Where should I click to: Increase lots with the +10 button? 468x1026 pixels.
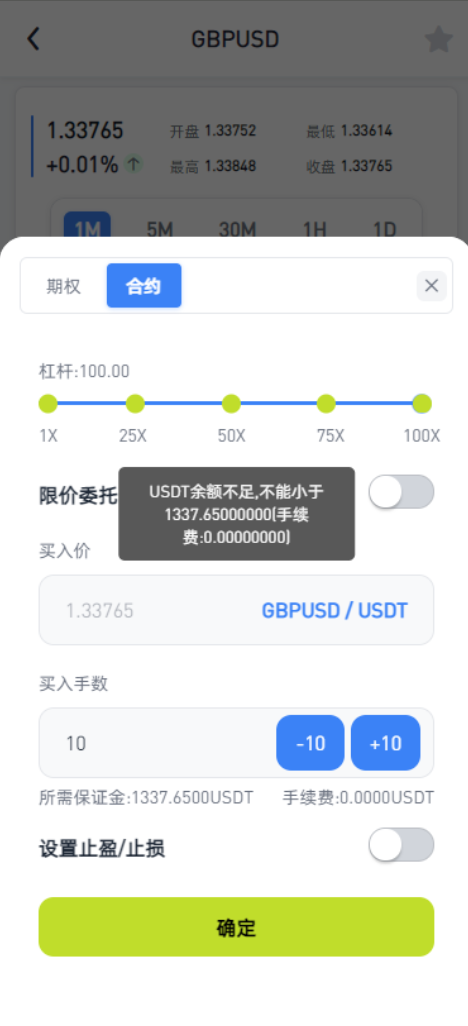click(x=386, y=743)
